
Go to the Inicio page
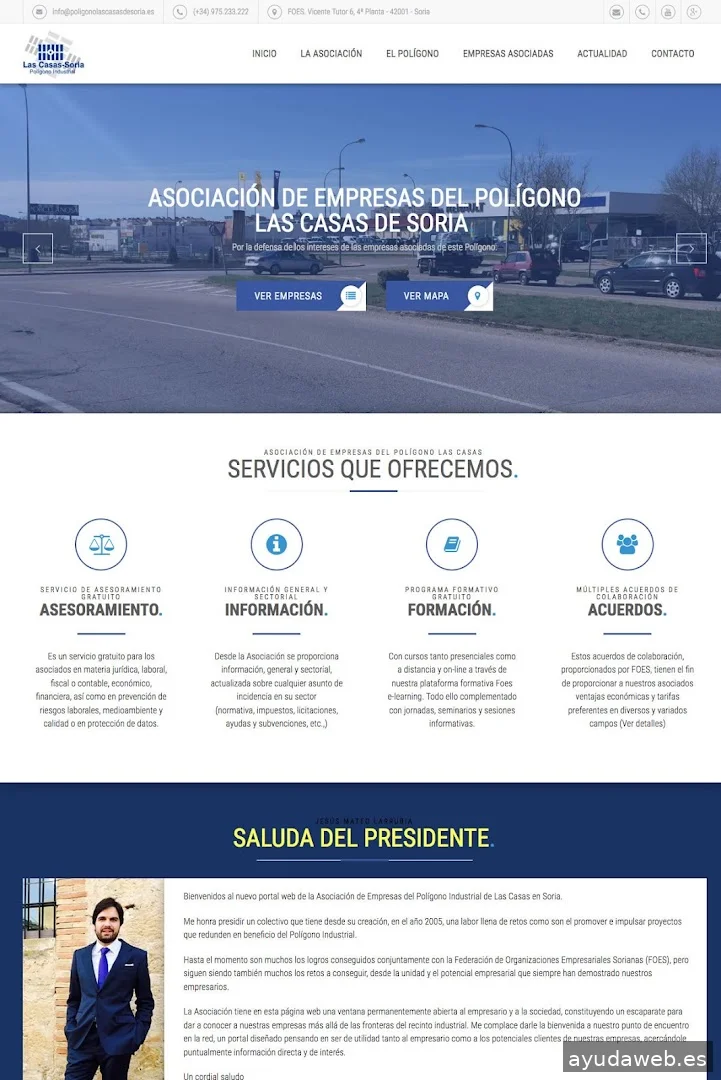point(264,54)
